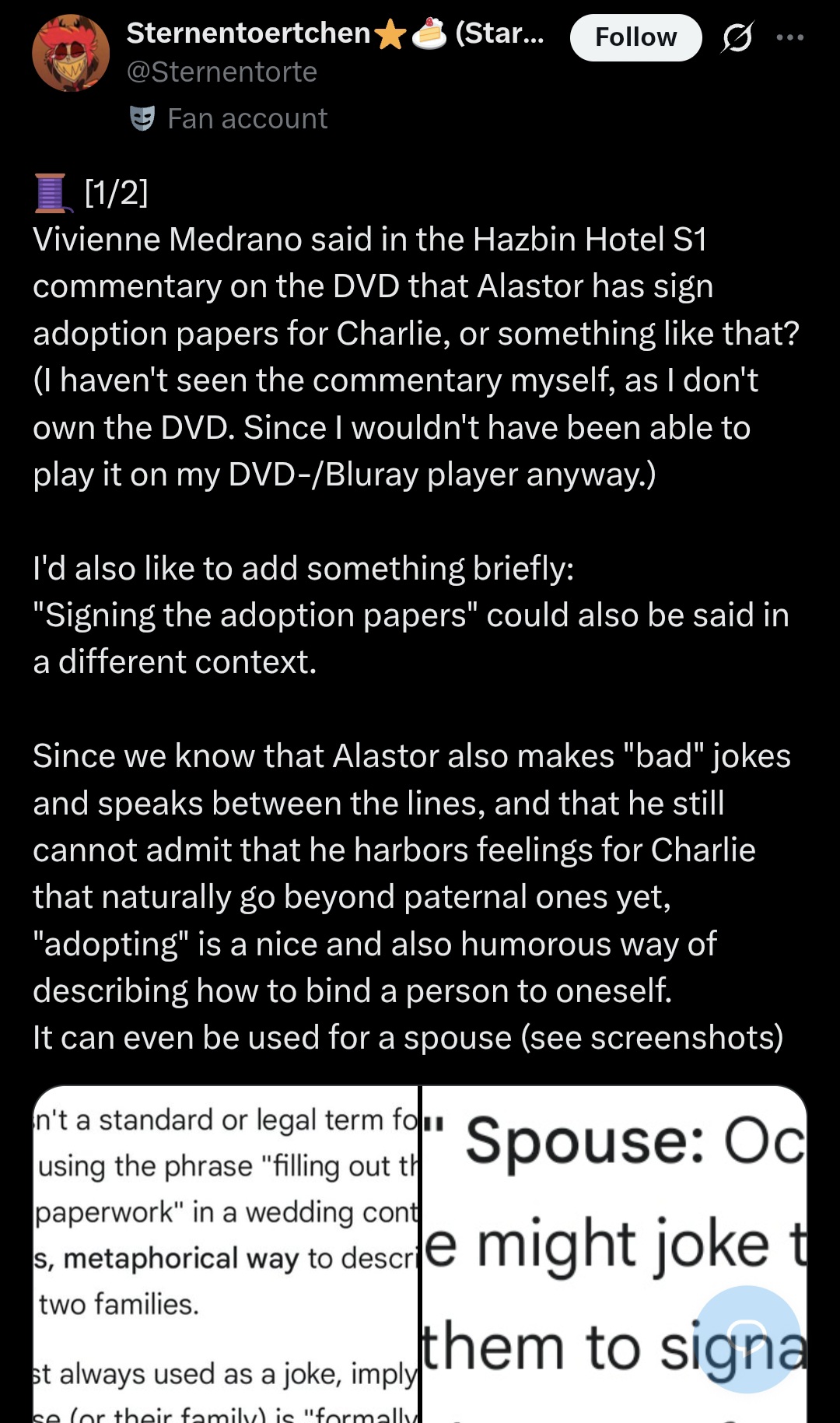Open the @Sternentorte handle
The height and width of the screenshot is (1423, 840).
[x=222, y=72]
